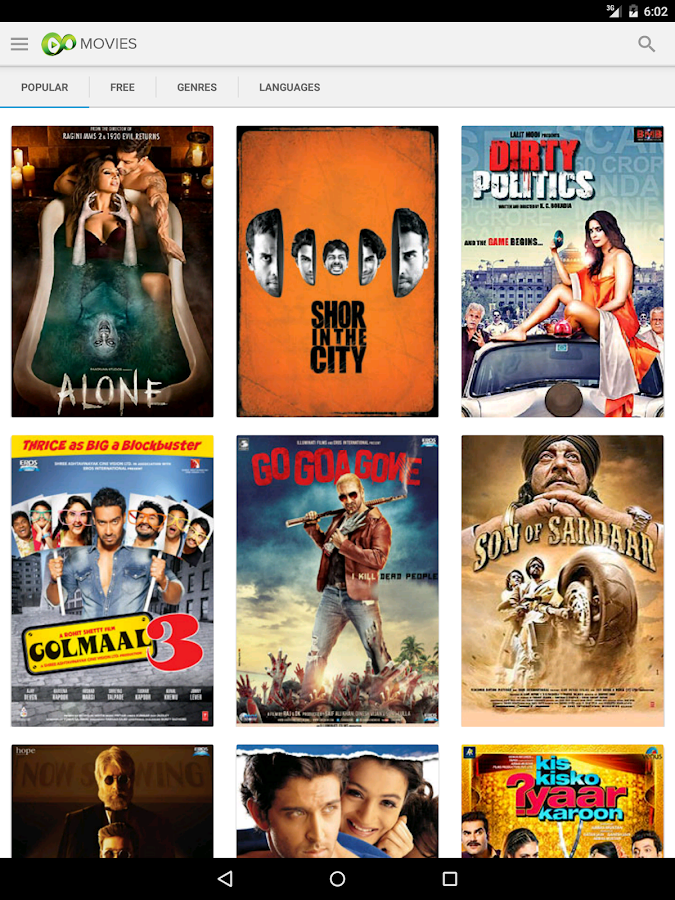This screenshot has height=900, width=675.
Task: Open the poster of the embracing couple
Action: (338, 801)
